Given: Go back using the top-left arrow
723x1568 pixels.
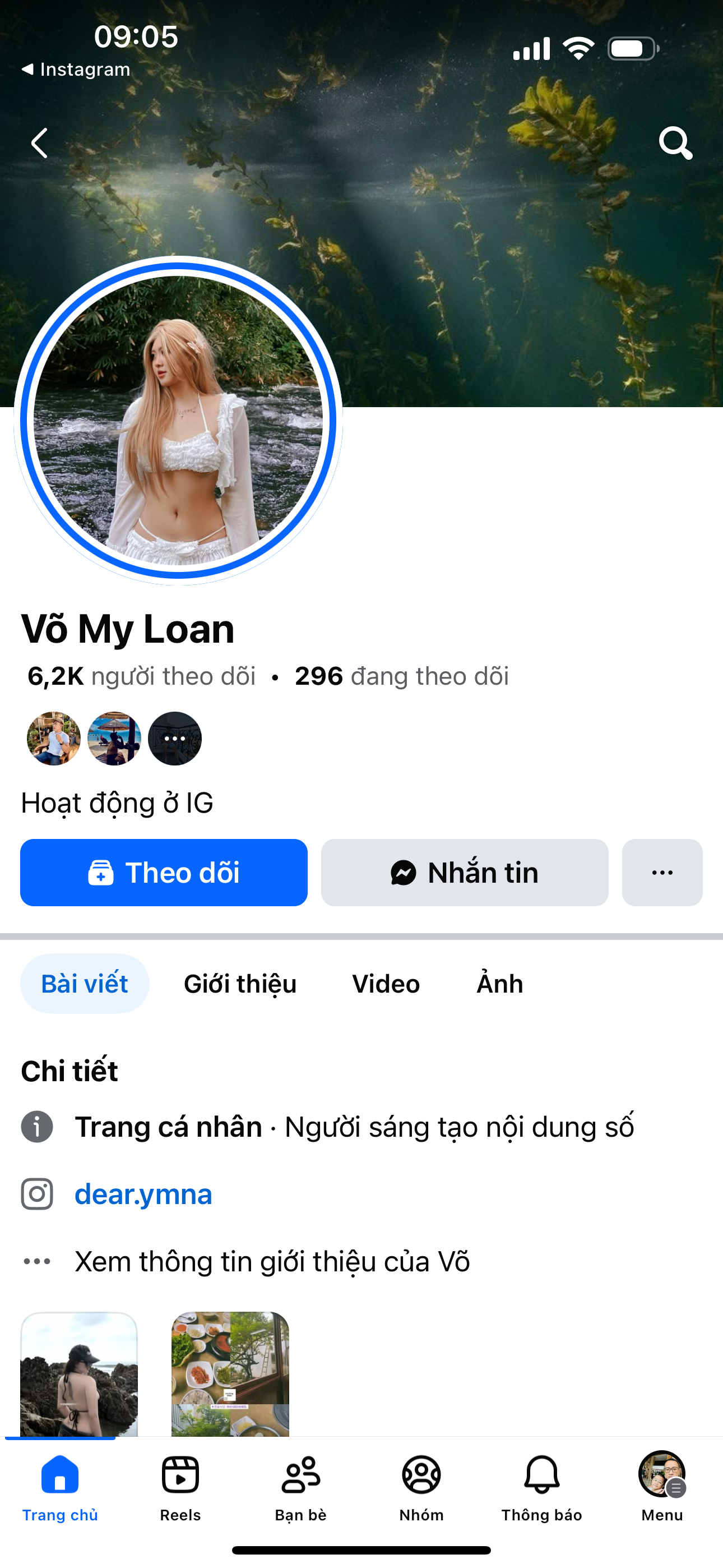Looking at the screenshot, I should [40, 143].
